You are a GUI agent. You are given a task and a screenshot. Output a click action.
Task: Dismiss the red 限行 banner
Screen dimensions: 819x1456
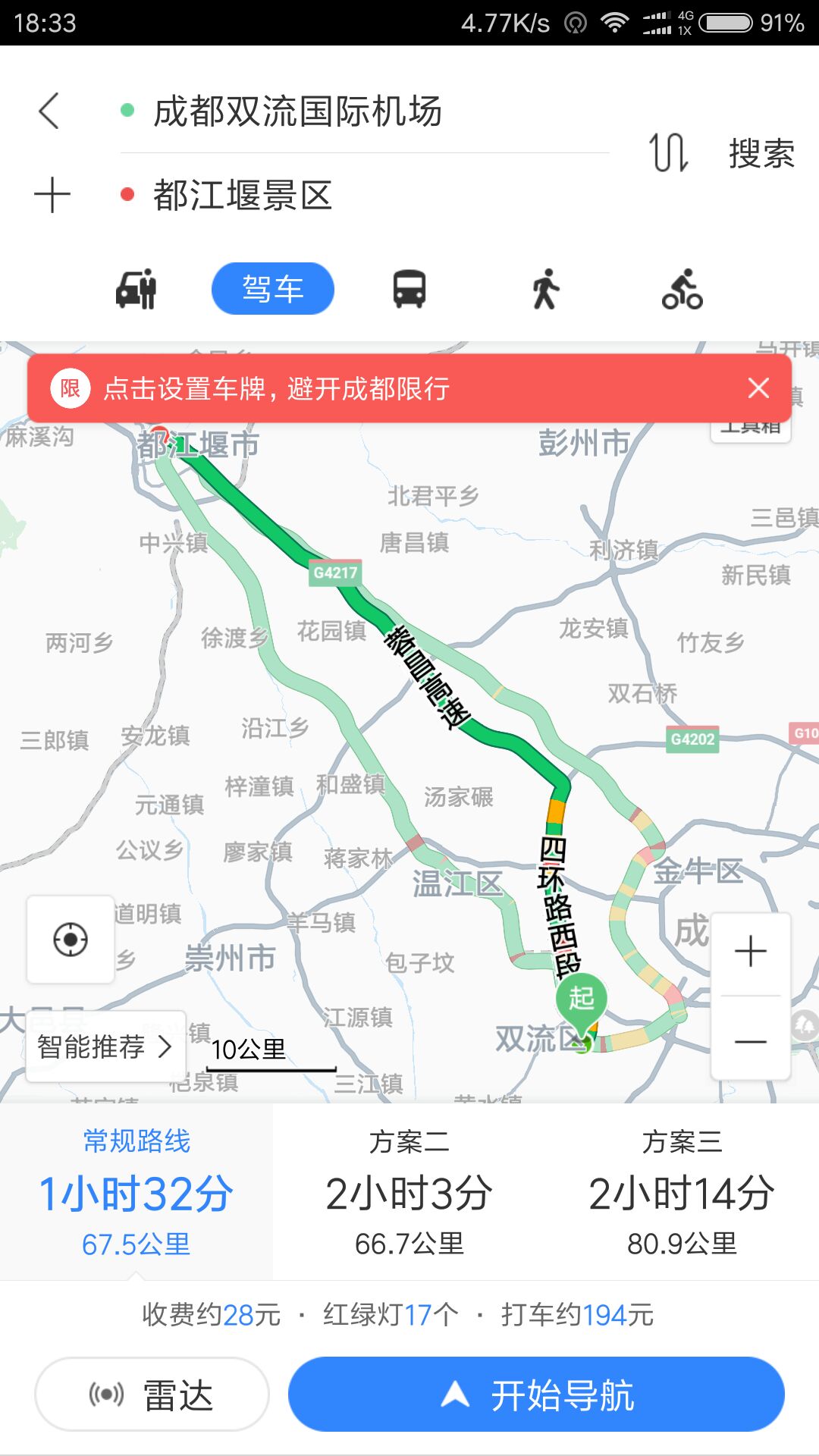click(x=758, y=388)
